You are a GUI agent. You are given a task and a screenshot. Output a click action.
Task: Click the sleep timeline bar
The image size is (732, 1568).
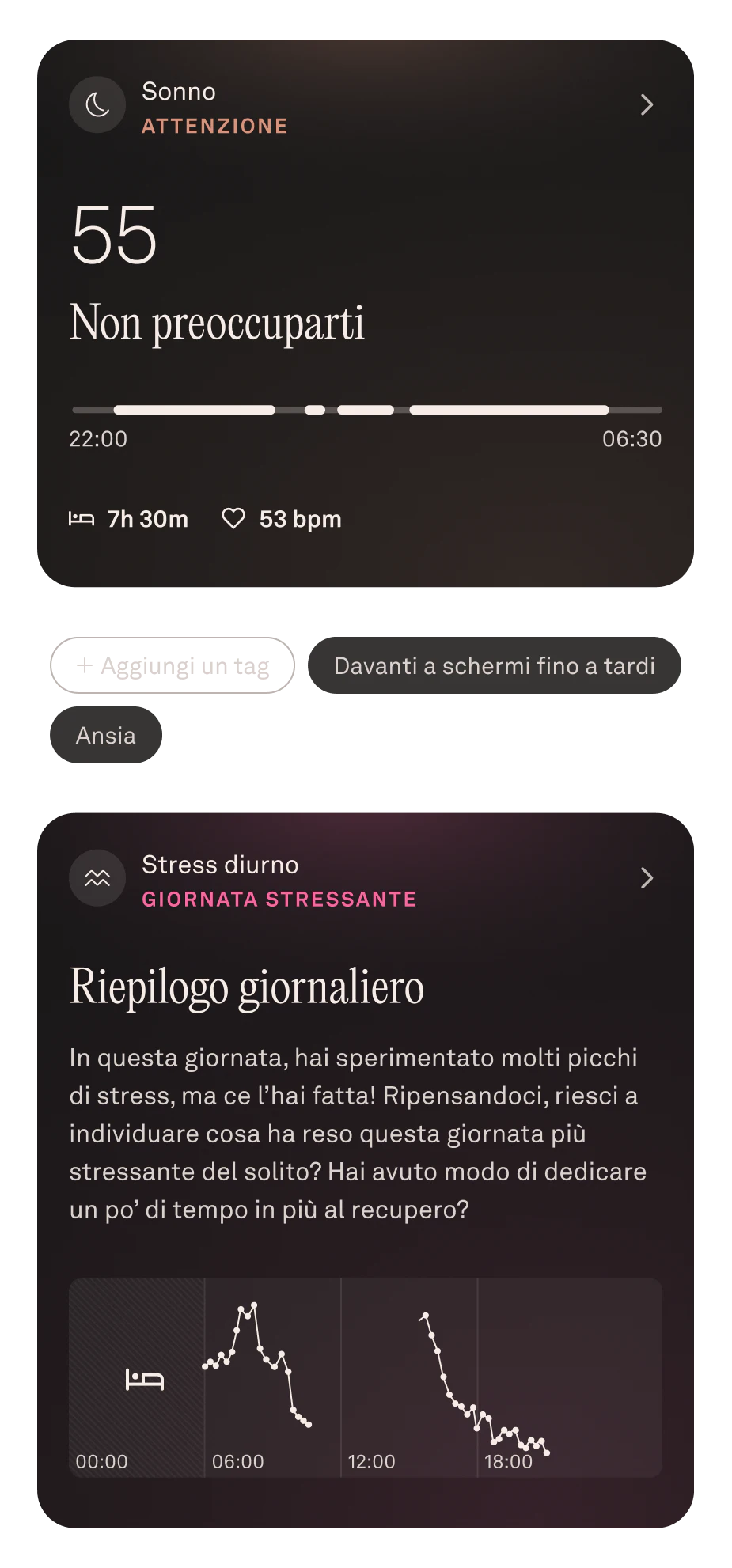(366, 410)
